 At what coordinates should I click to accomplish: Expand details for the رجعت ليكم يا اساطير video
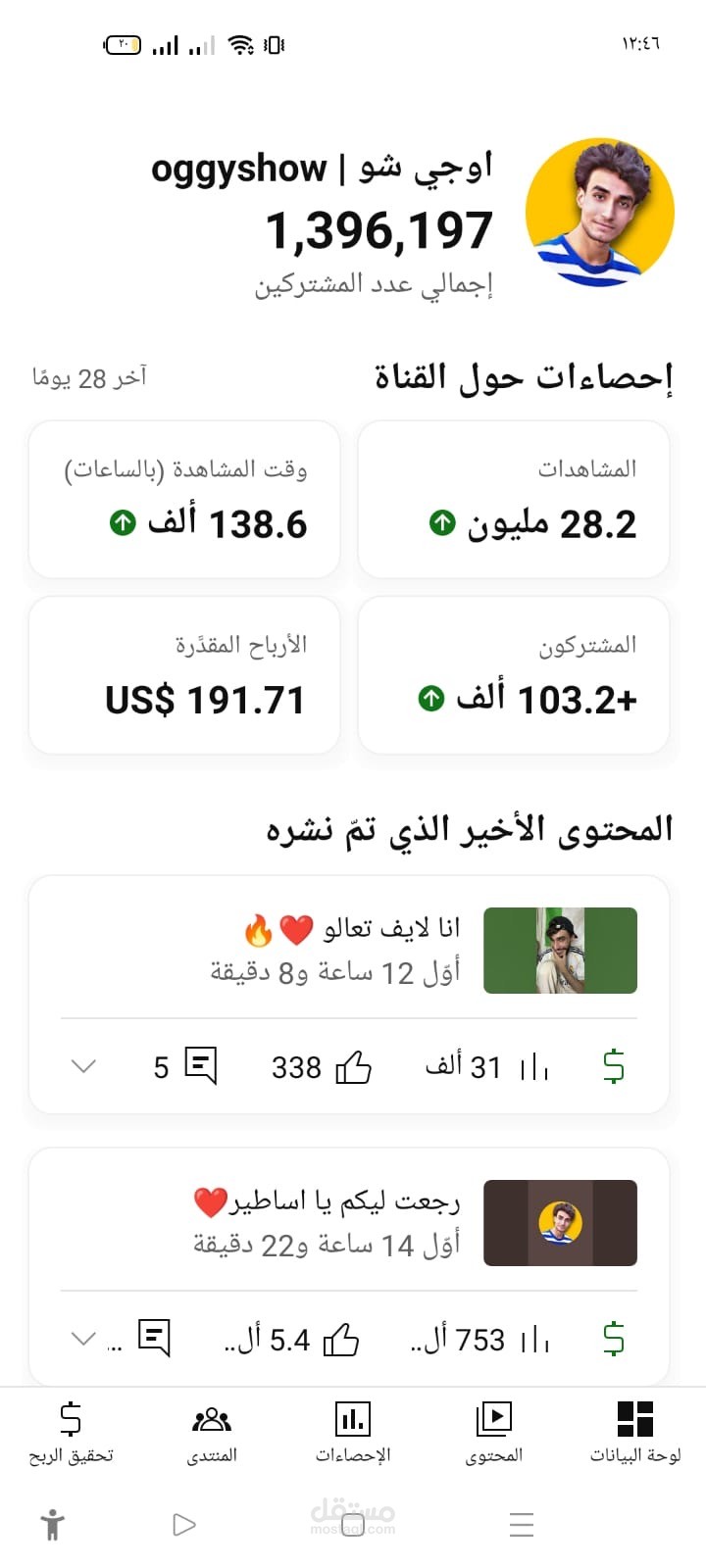(83, 1338)
